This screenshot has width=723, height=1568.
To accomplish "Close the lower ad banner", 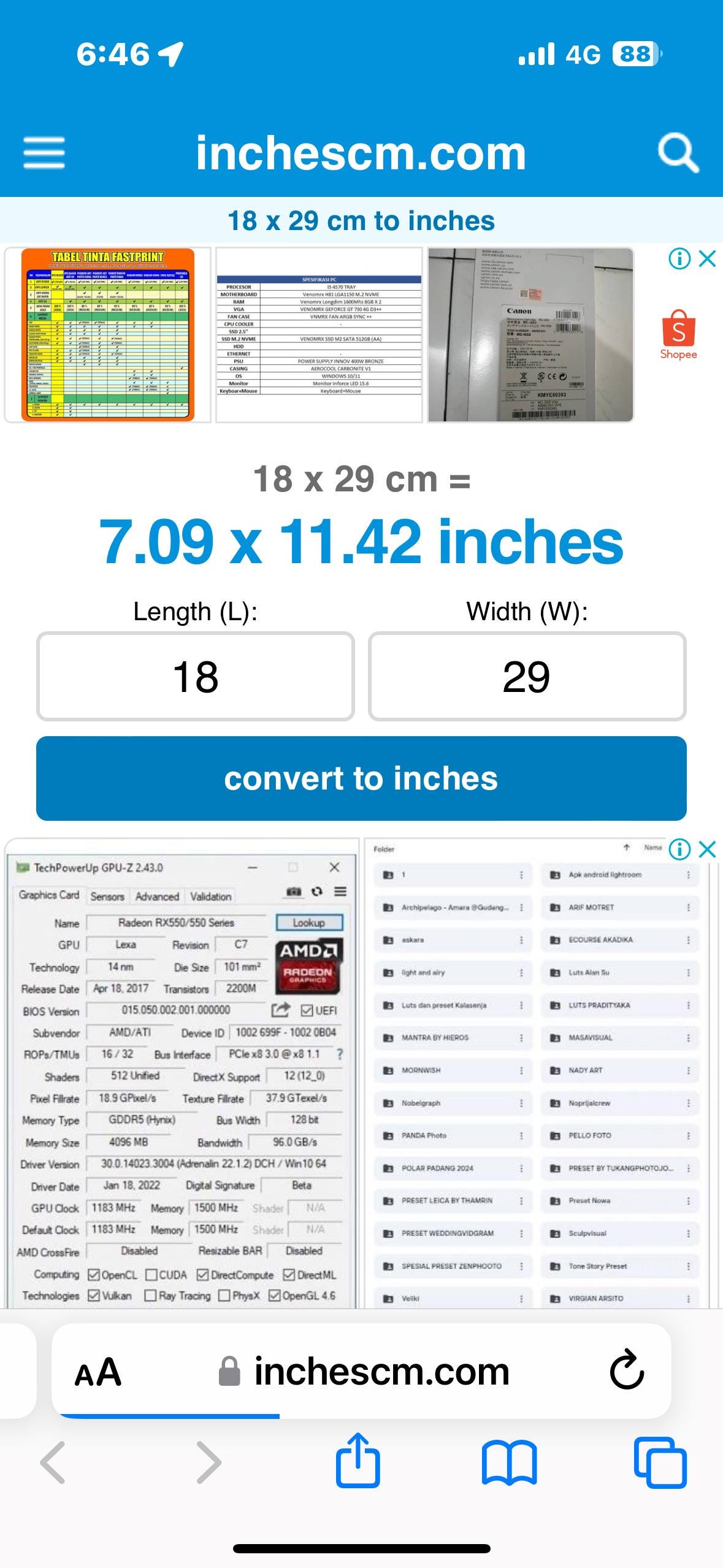I will tap(708, 850).
